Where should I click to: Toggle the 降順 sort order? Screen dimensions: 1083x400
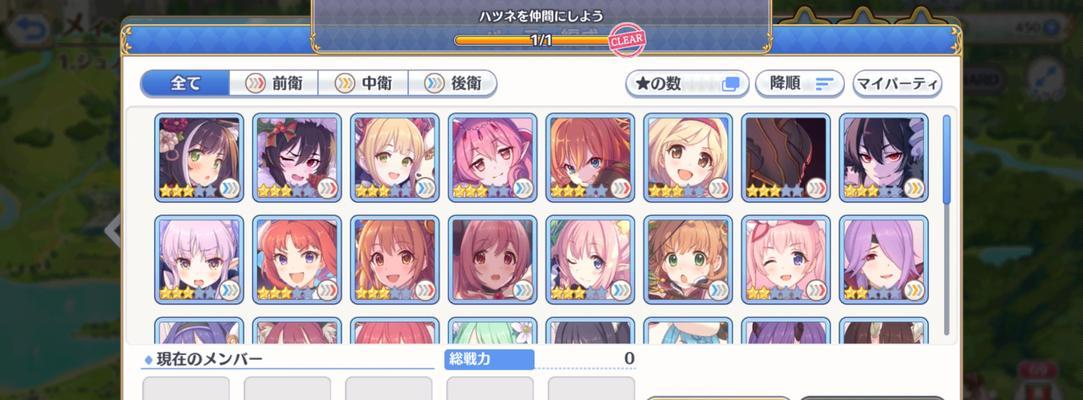tap(795, 84)
